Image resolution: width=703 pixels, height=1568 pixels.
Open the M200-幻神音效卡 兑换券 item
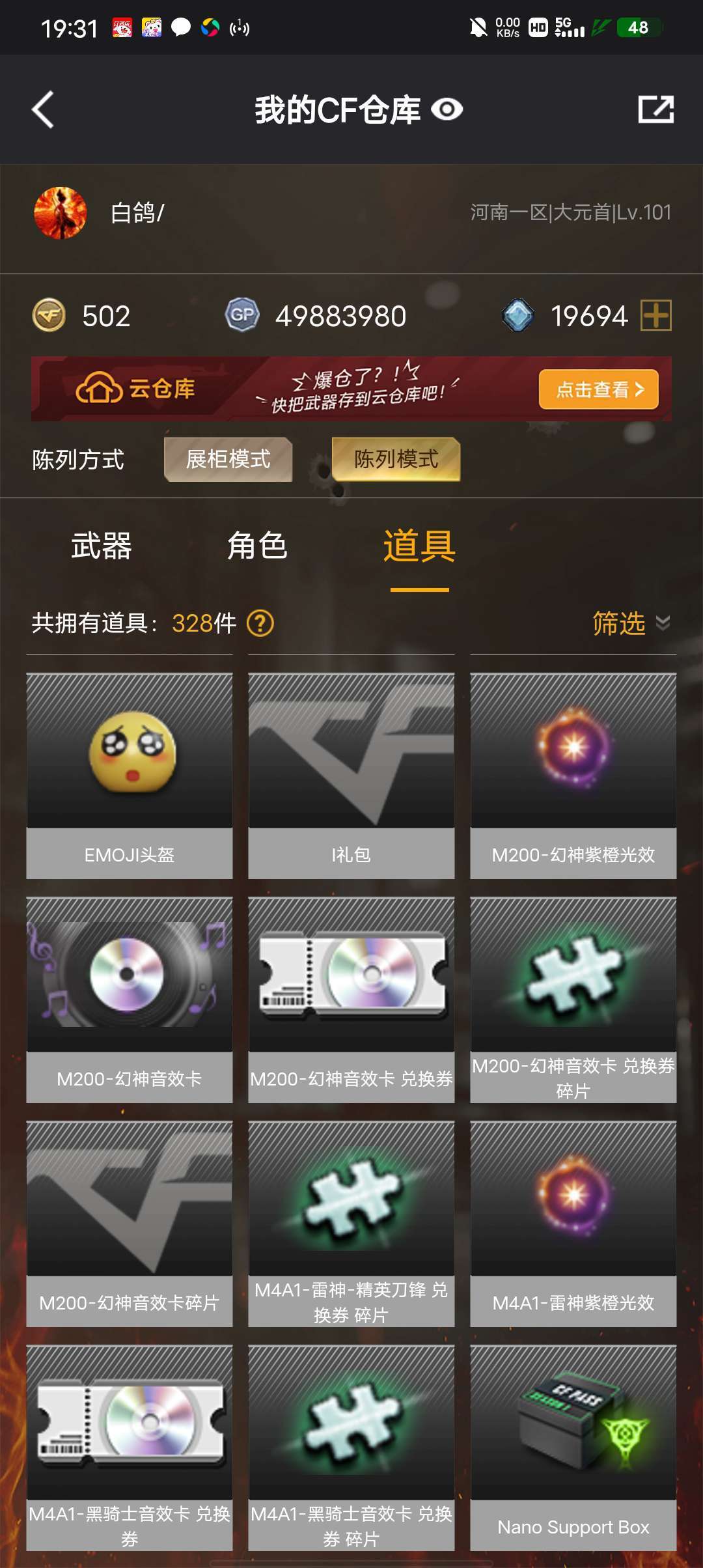coord(351,1000)
